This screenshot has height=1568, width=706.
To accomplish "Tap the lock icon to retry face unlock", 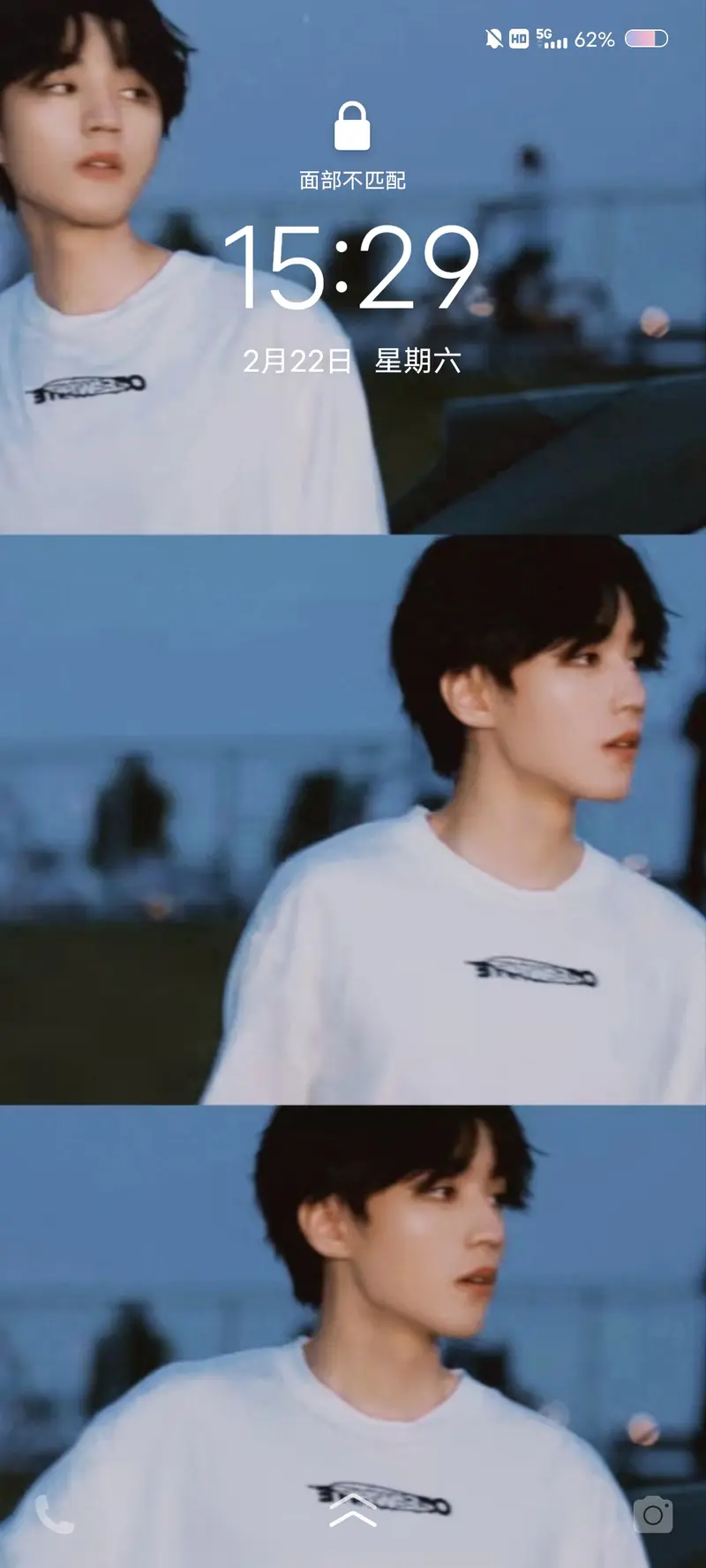I will [352, 126].
